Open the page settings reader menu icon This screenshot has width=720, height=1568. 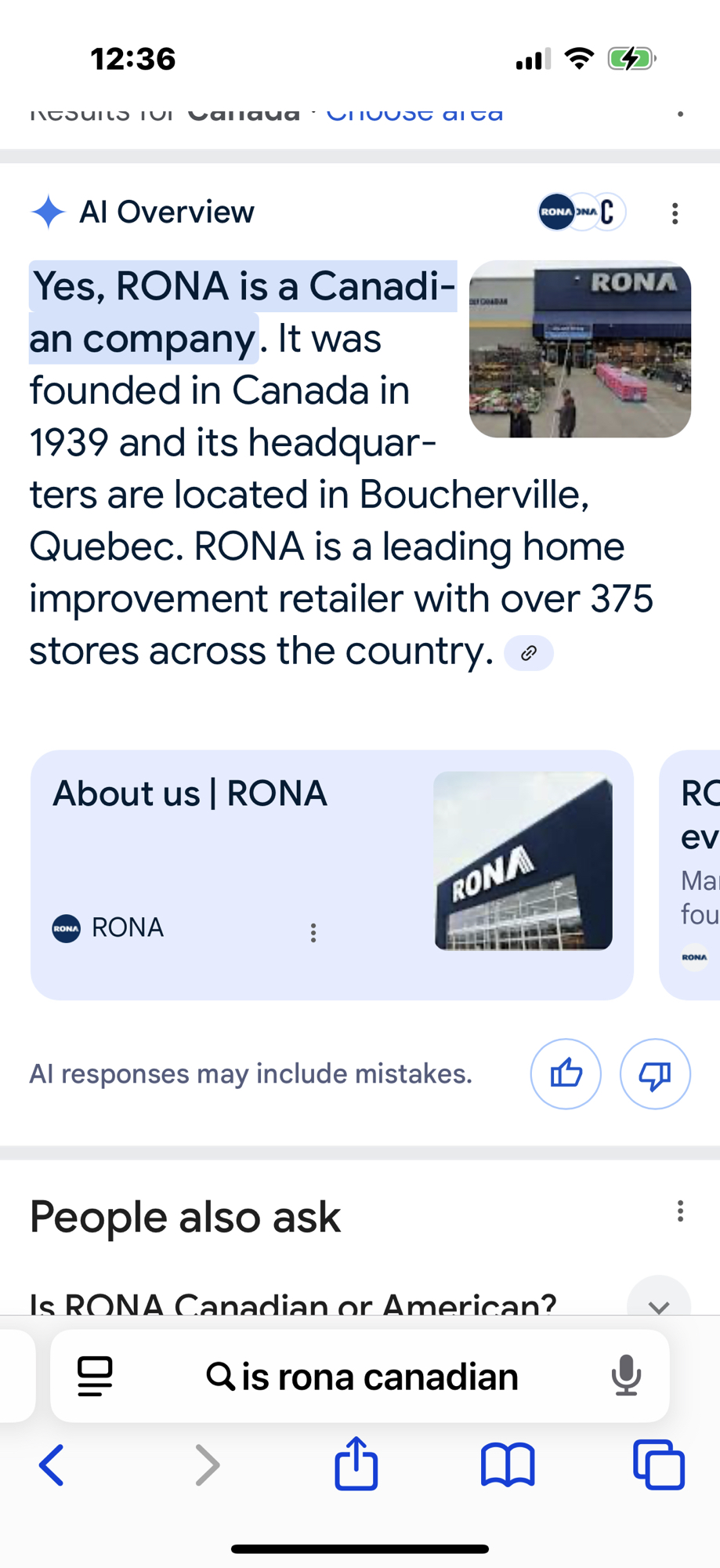pyautogui.click(x=96, y=1376)
